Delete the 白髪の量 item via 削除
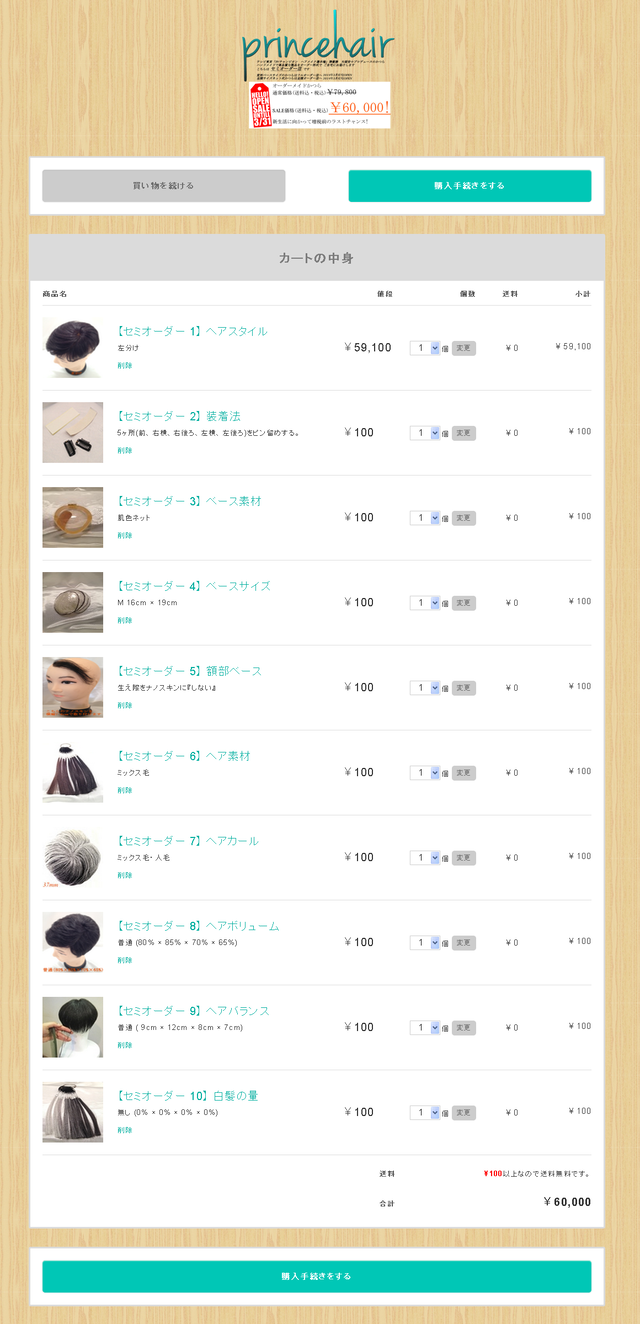640x1324 pixels. coord(125,1131)
